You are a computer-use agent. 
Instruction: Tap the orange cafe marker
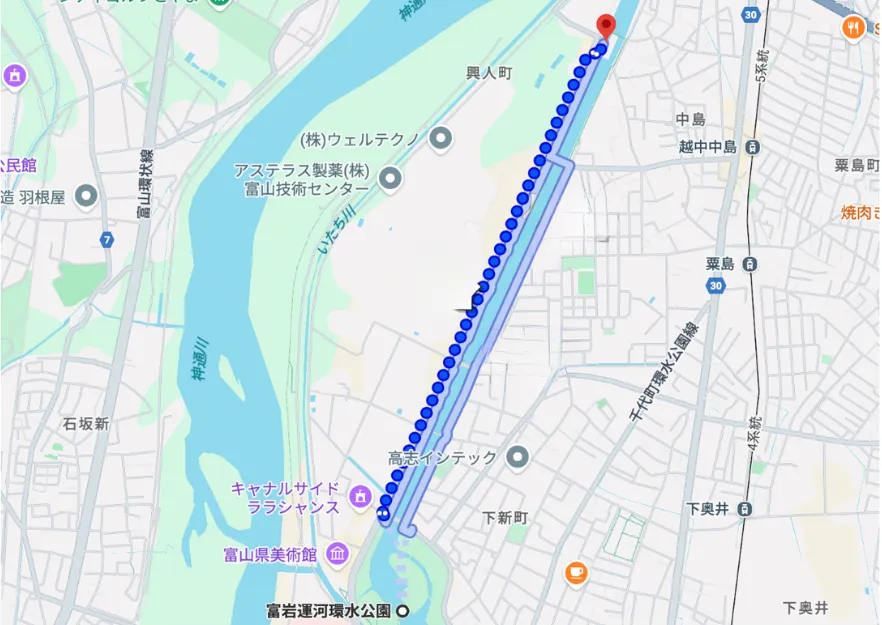[x=575, y=572]
